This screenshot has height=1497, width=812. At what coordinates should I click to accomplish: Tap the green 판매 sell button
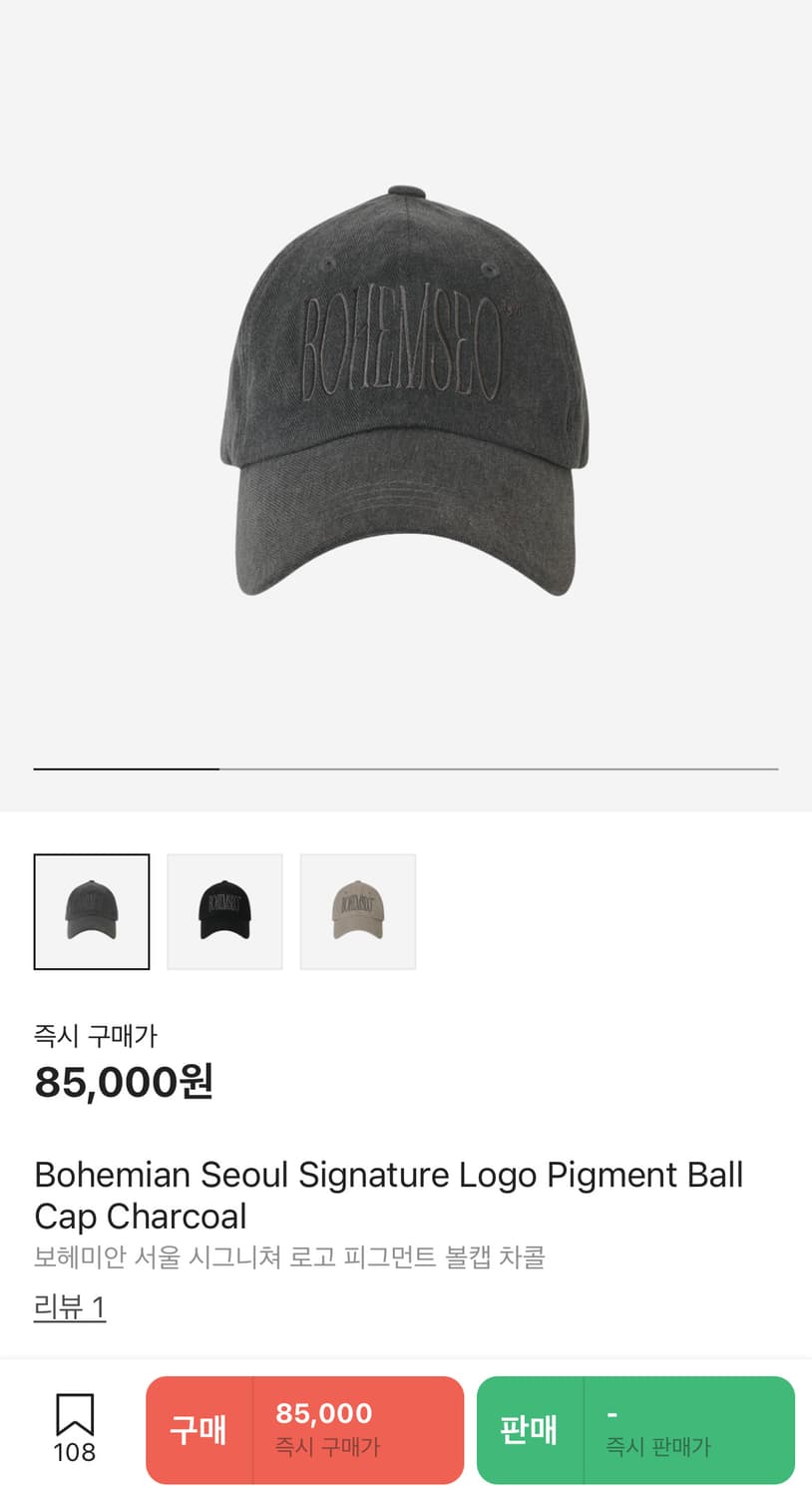pyautogui.click(x=635, y=1429)
